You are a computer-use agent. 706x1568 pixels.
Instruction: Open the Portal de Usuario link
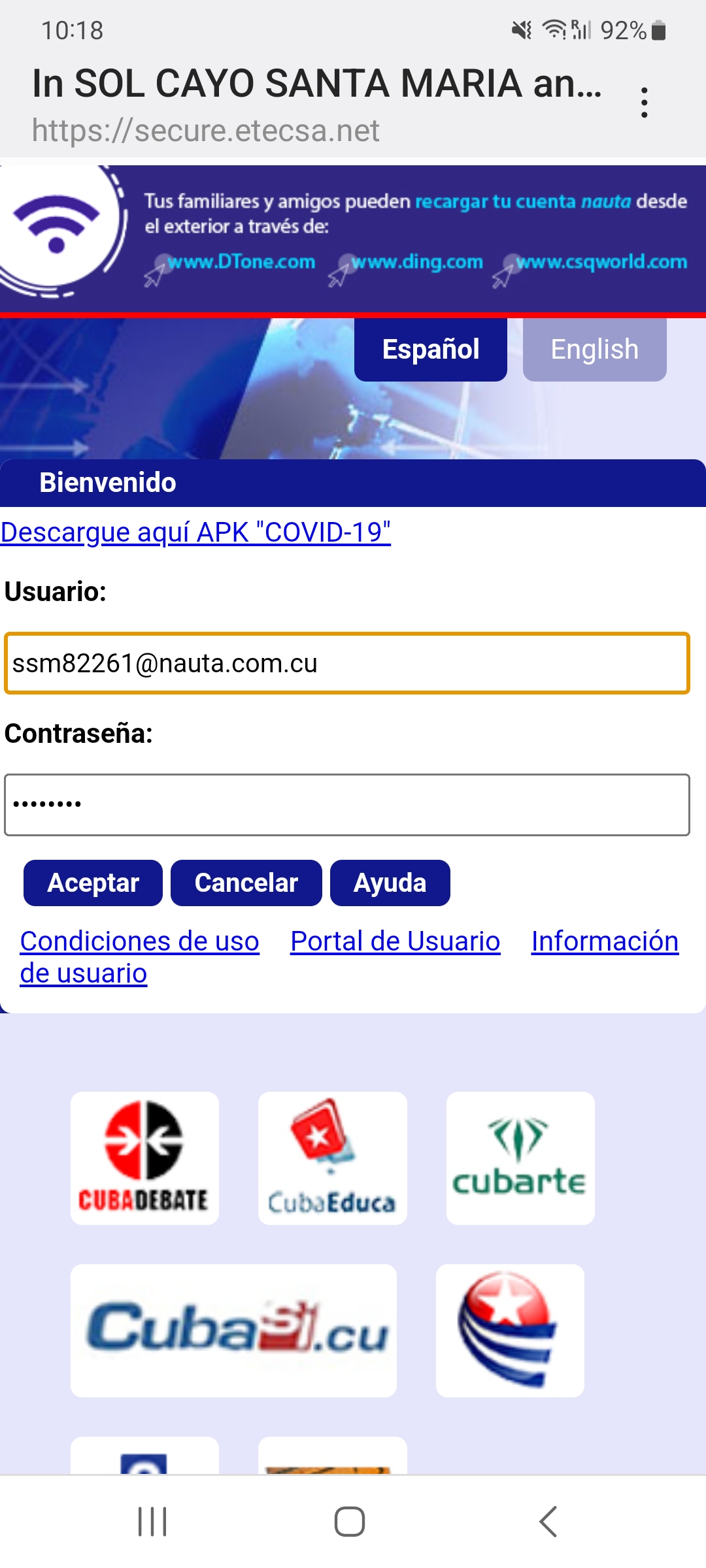click(395, 941)
